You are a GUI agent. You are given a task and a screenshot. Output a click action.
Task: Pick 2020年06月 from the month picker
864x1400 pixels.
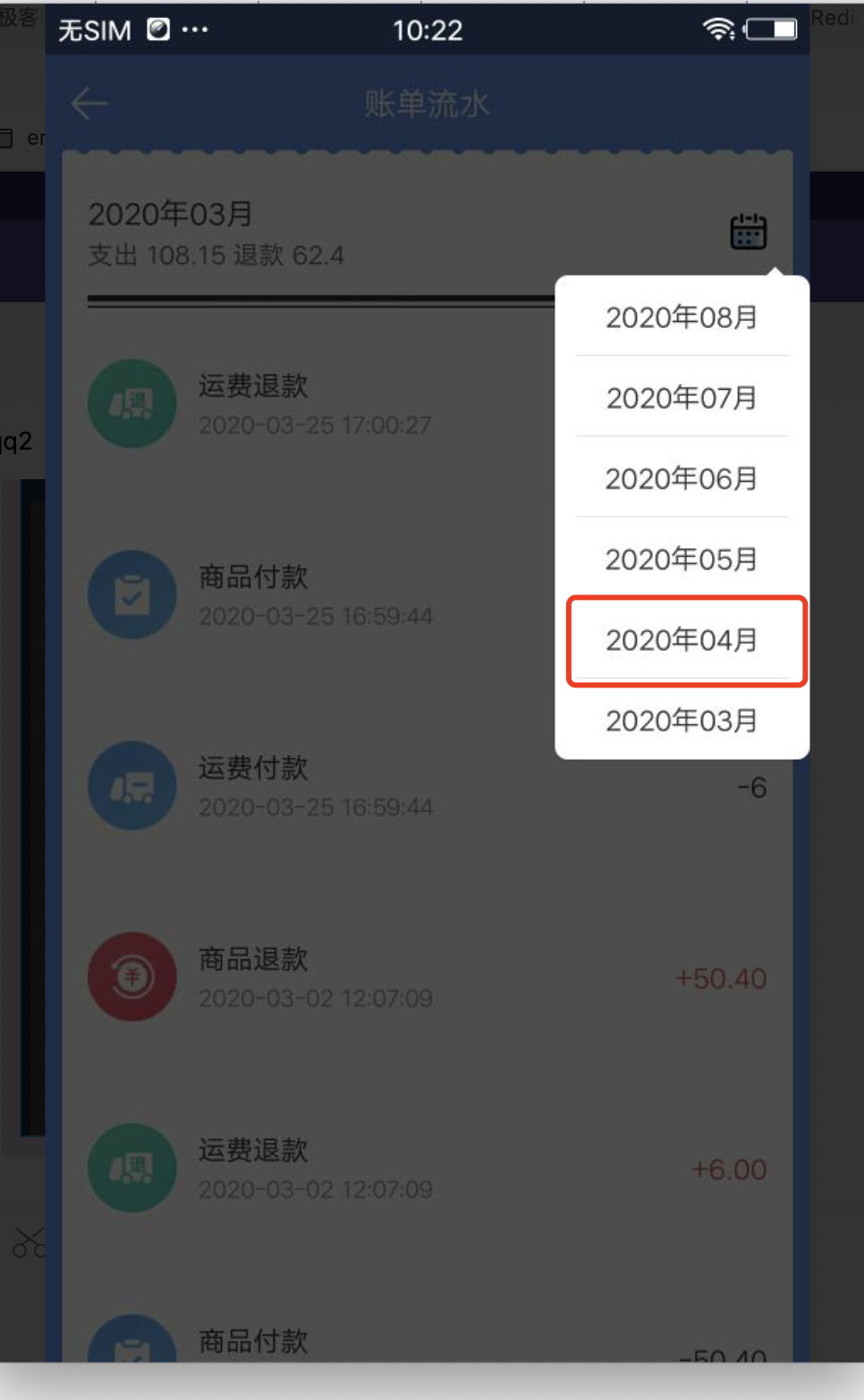[x=682, y=478]
